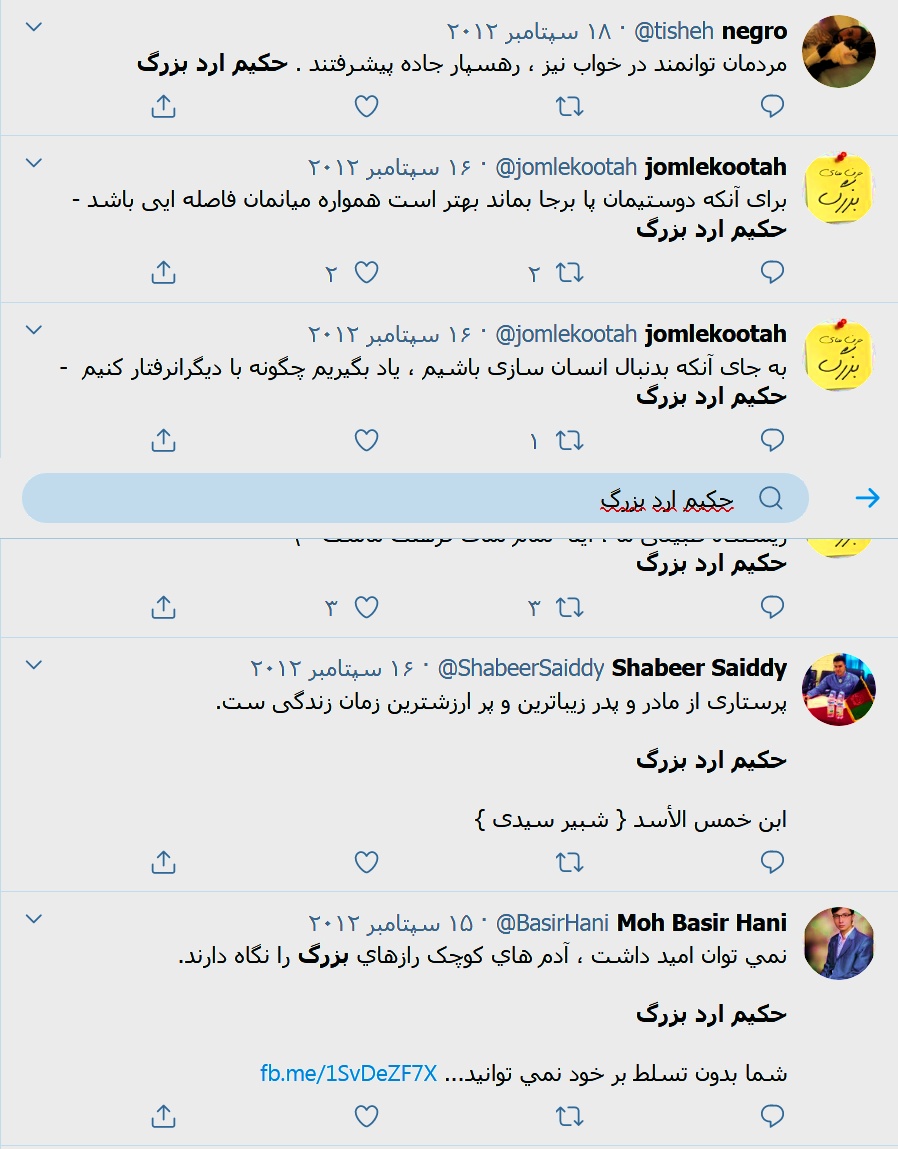The width and height of the screenshot is (898, 1149).
Task: Like Moh Basir Hani's tweet
Action: [x=367, y=1115]
